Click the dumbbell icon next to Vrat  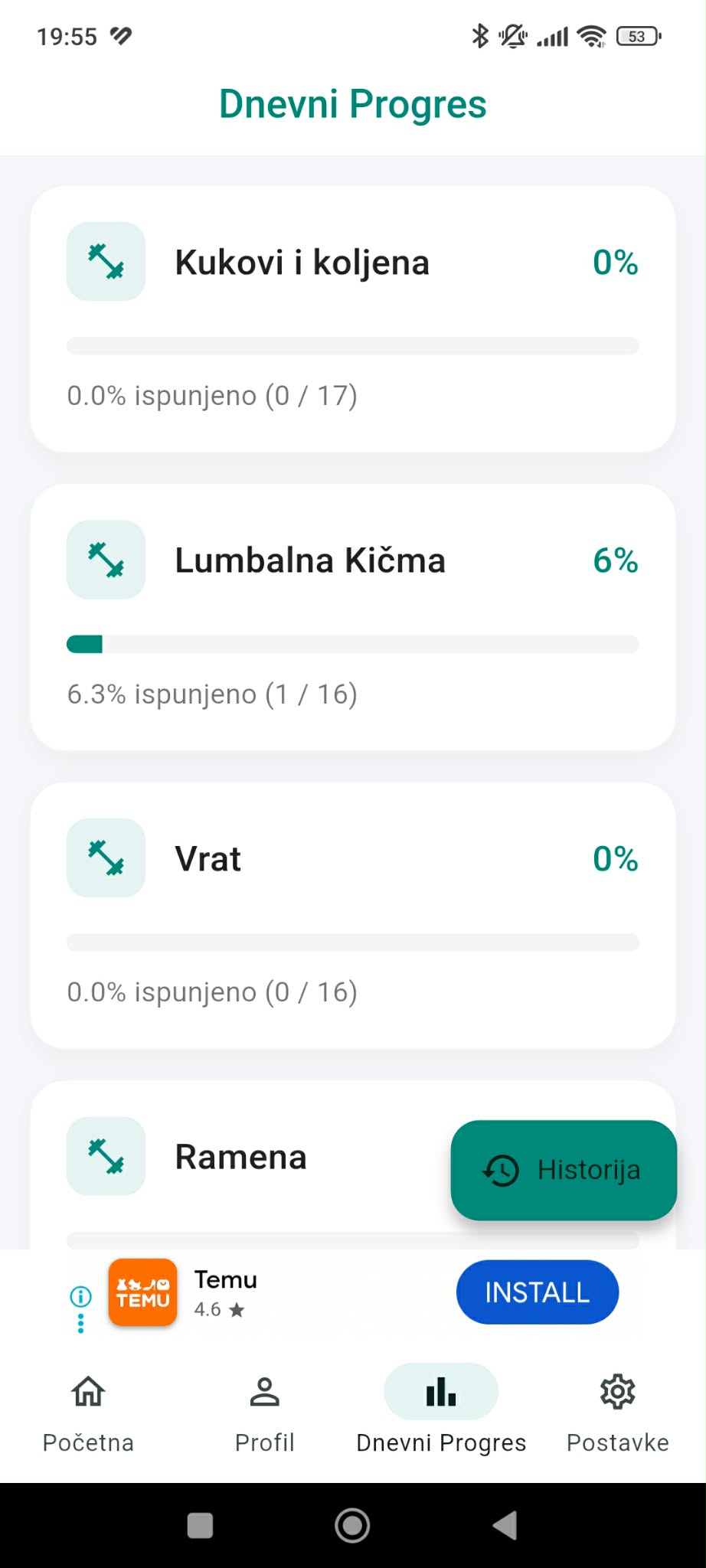pos(106,857)
